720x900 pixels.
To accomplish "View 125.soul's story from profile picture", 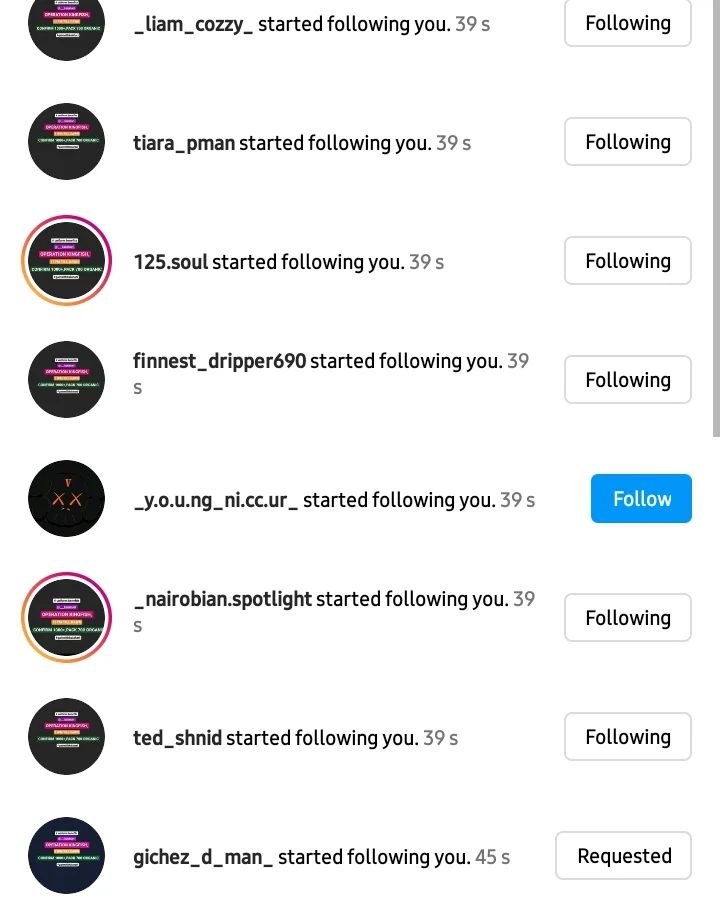I will 66,261.
